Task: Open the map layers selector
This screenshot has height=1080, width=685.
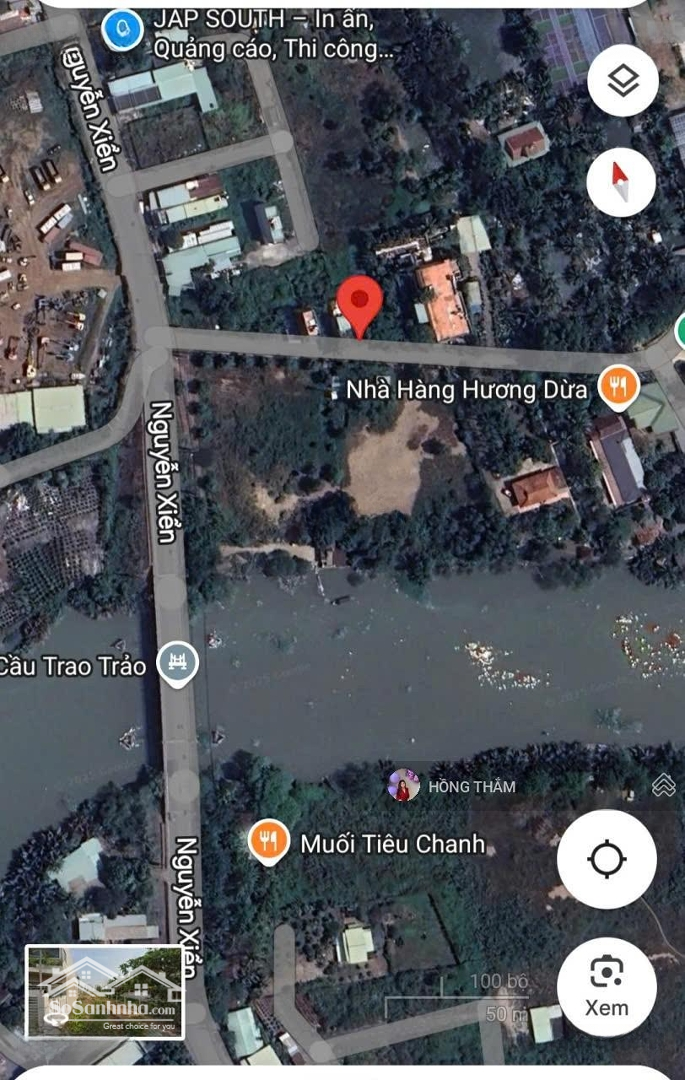Action: point(622,81)
